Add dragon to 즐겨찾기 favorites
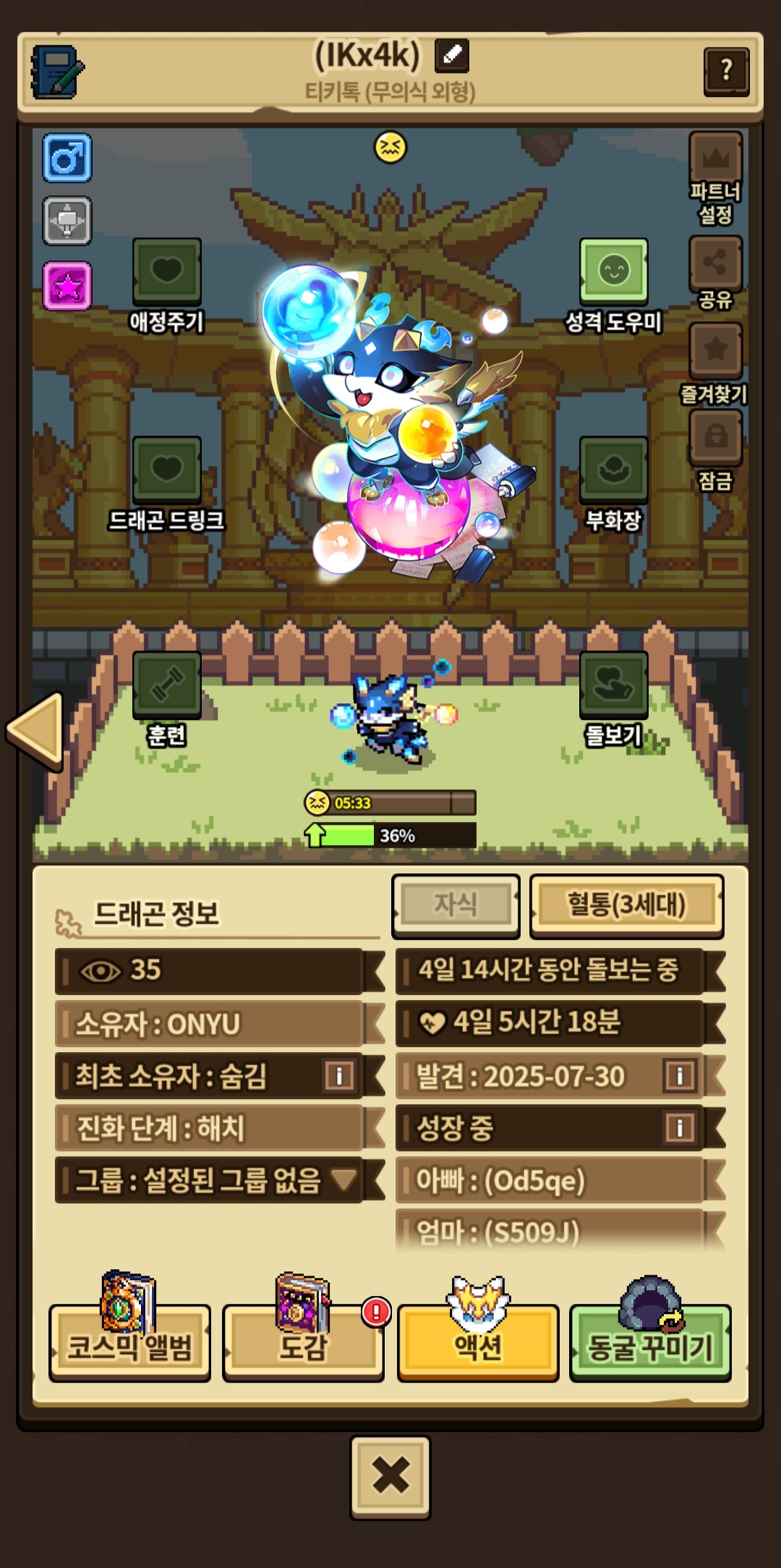This screenshot has height=1568, width=781. 715,350
